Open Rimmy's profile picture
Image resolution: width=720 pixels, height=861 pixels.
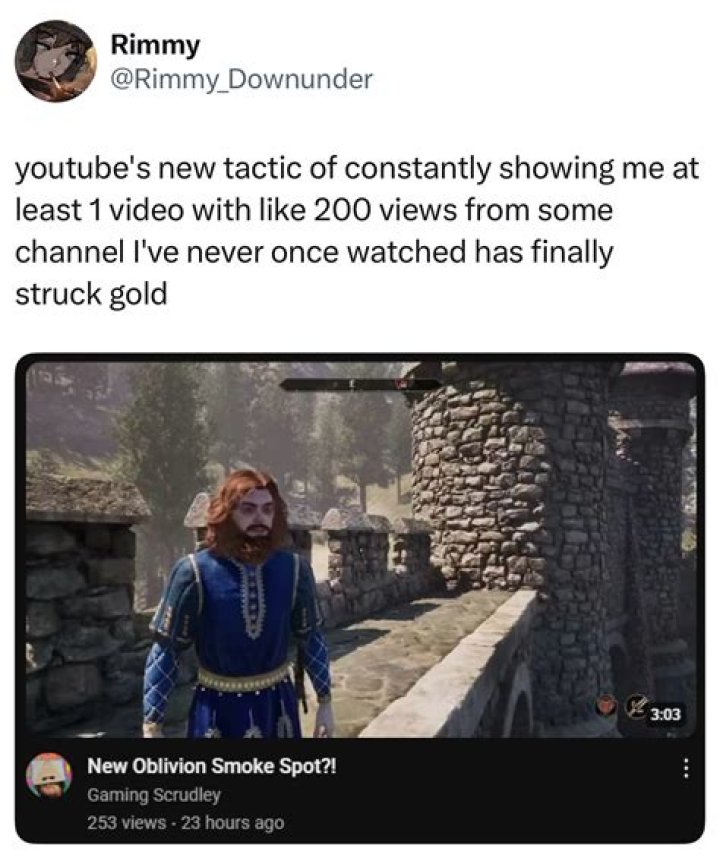(x=55, y=61)
